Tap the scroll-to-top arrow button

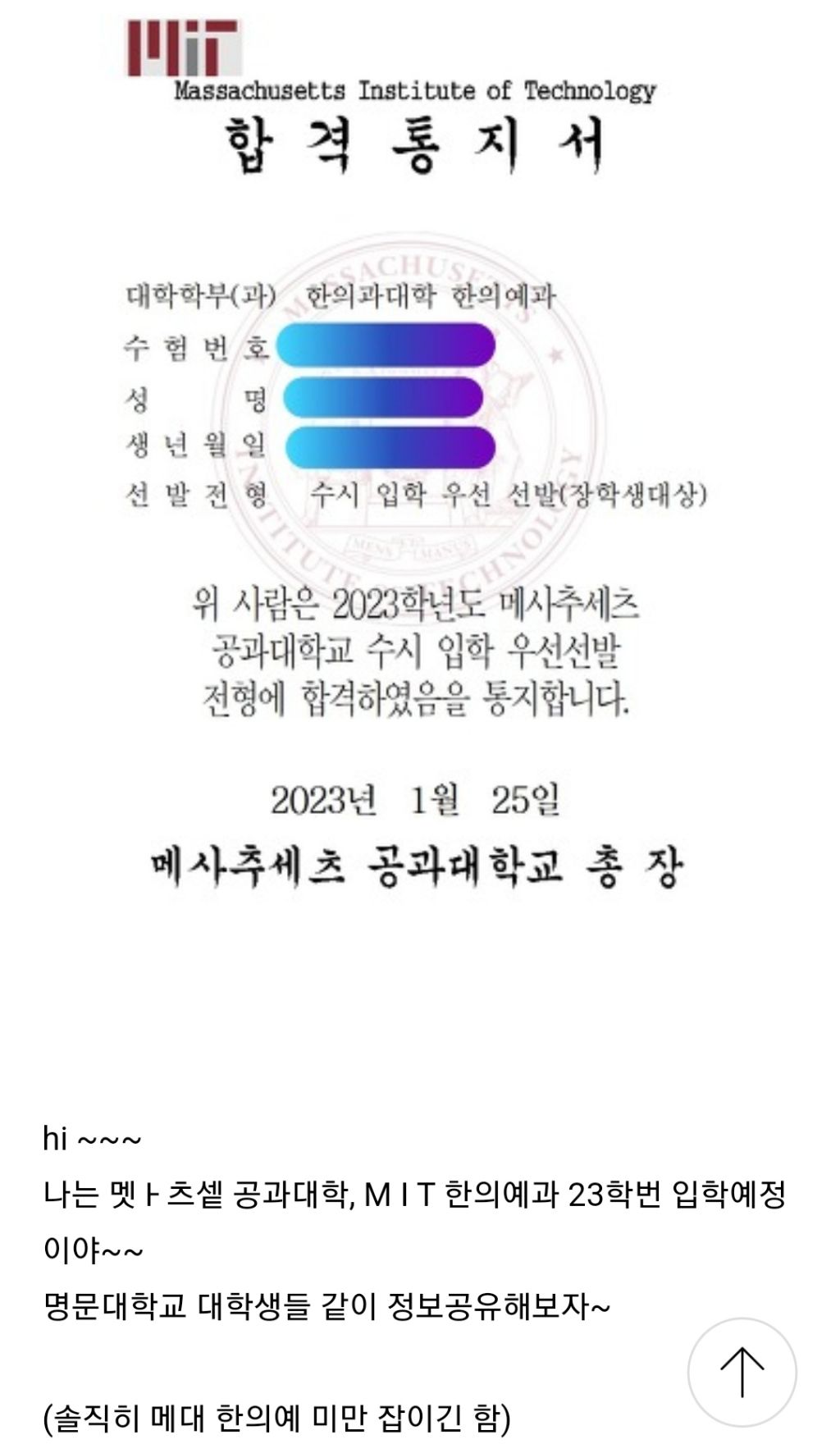(742, 1372)
